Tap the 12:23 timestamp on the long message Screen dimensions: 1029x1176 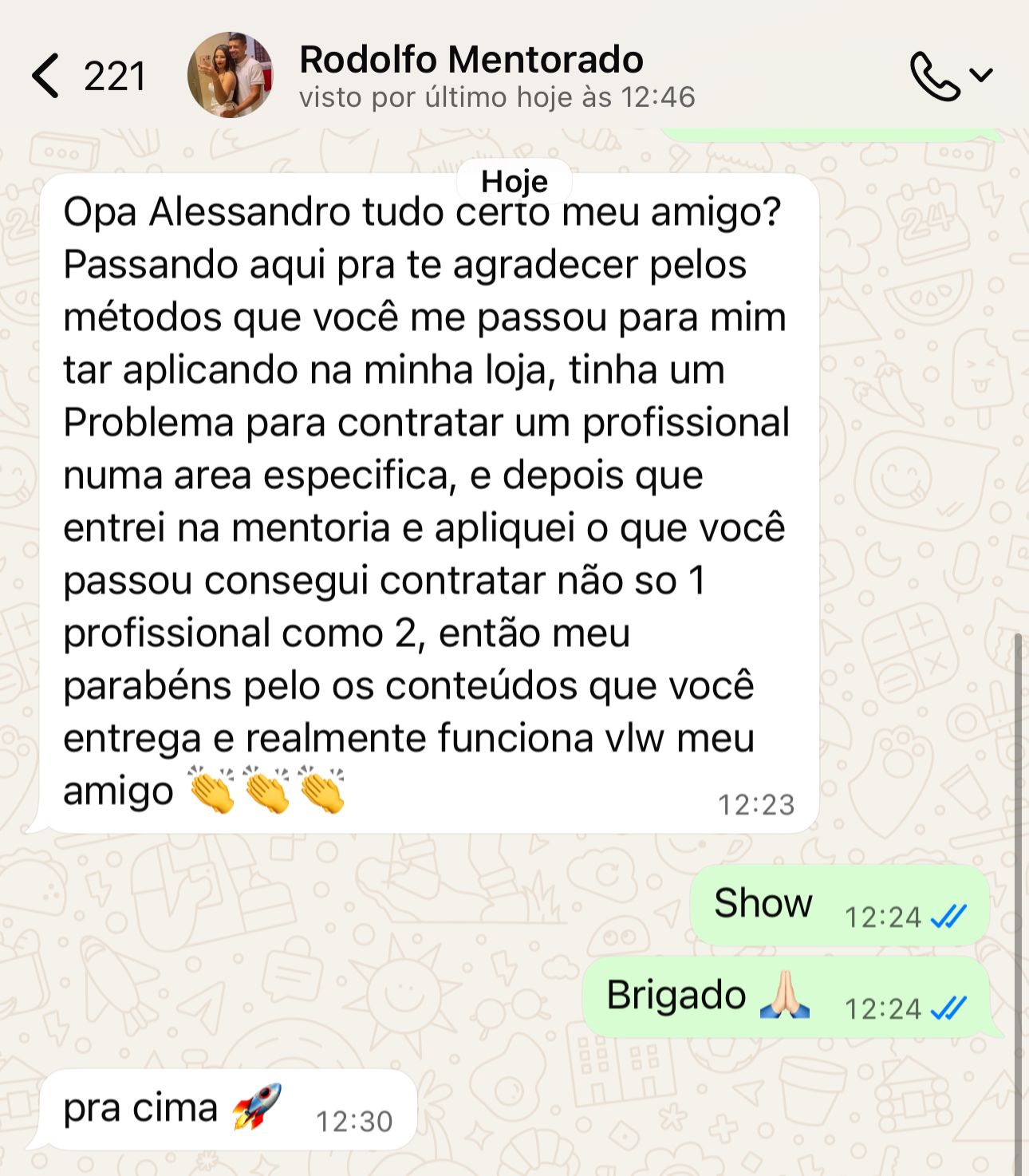(755, 806)
